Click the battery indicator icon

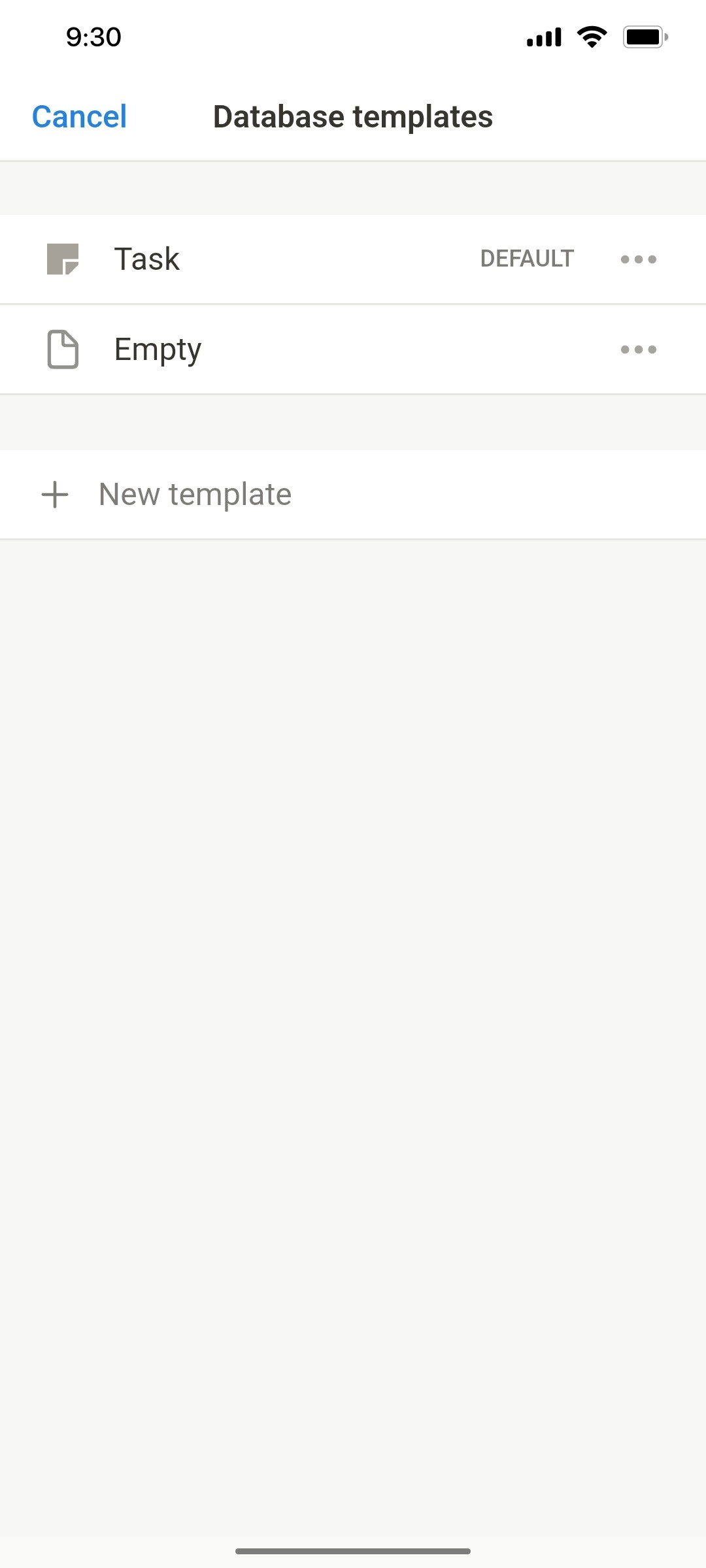(645, 37)
